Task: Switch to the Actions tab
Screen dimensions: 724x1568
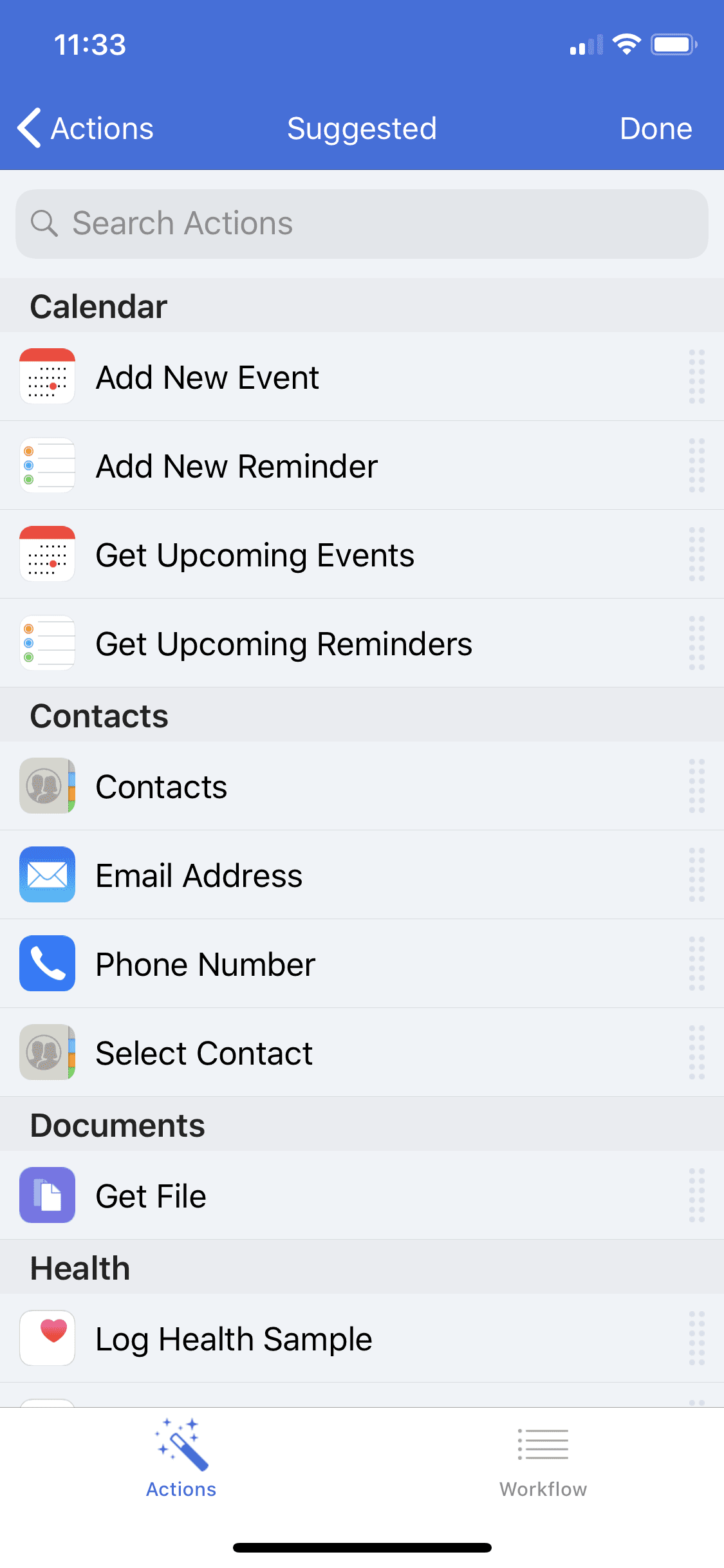Action: point(181,1459)
